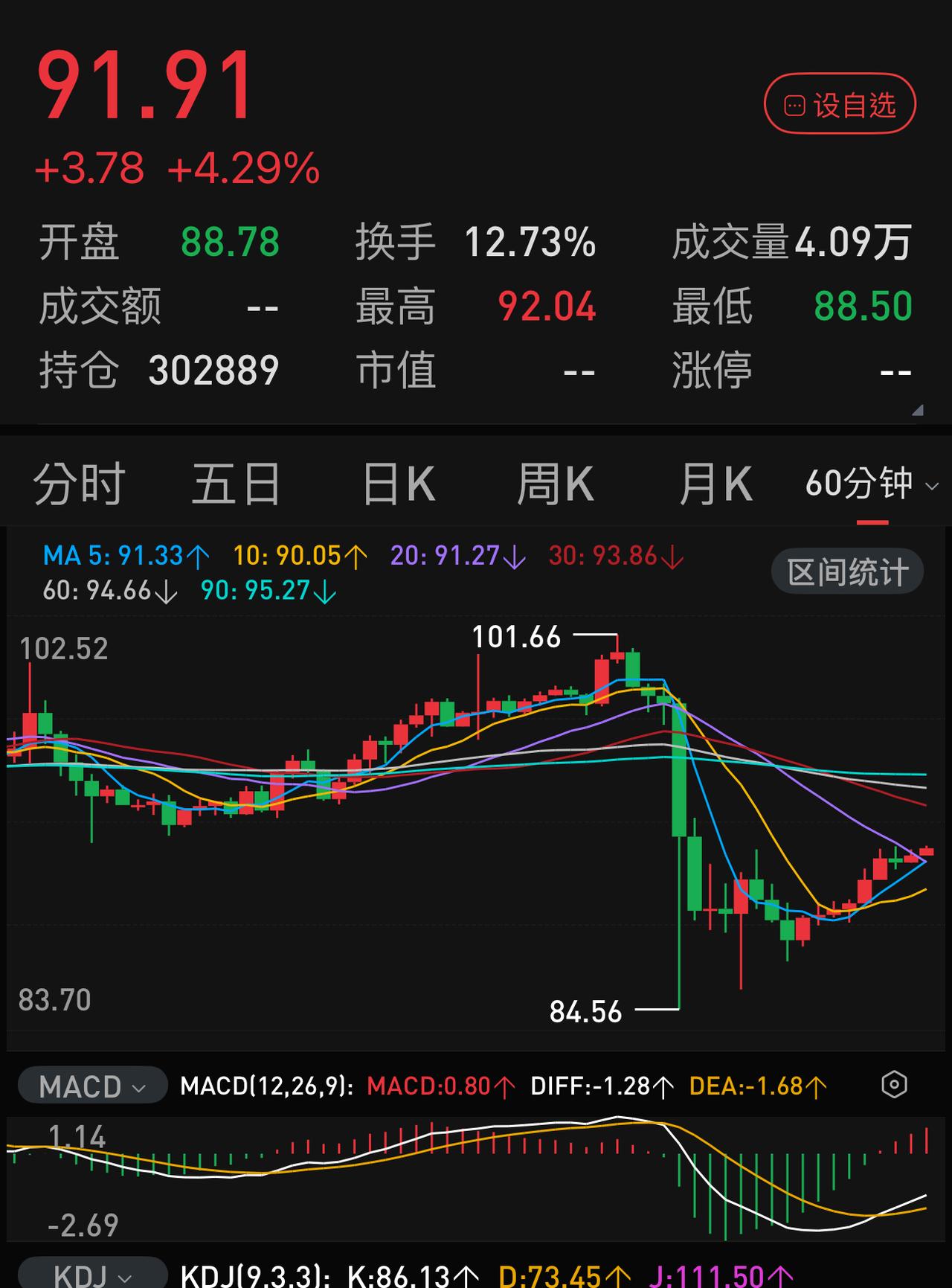Tap the 101.66 high price marker
This screenshot has height=1288, width=952.
pyautogui.click(x=518, y=638)
